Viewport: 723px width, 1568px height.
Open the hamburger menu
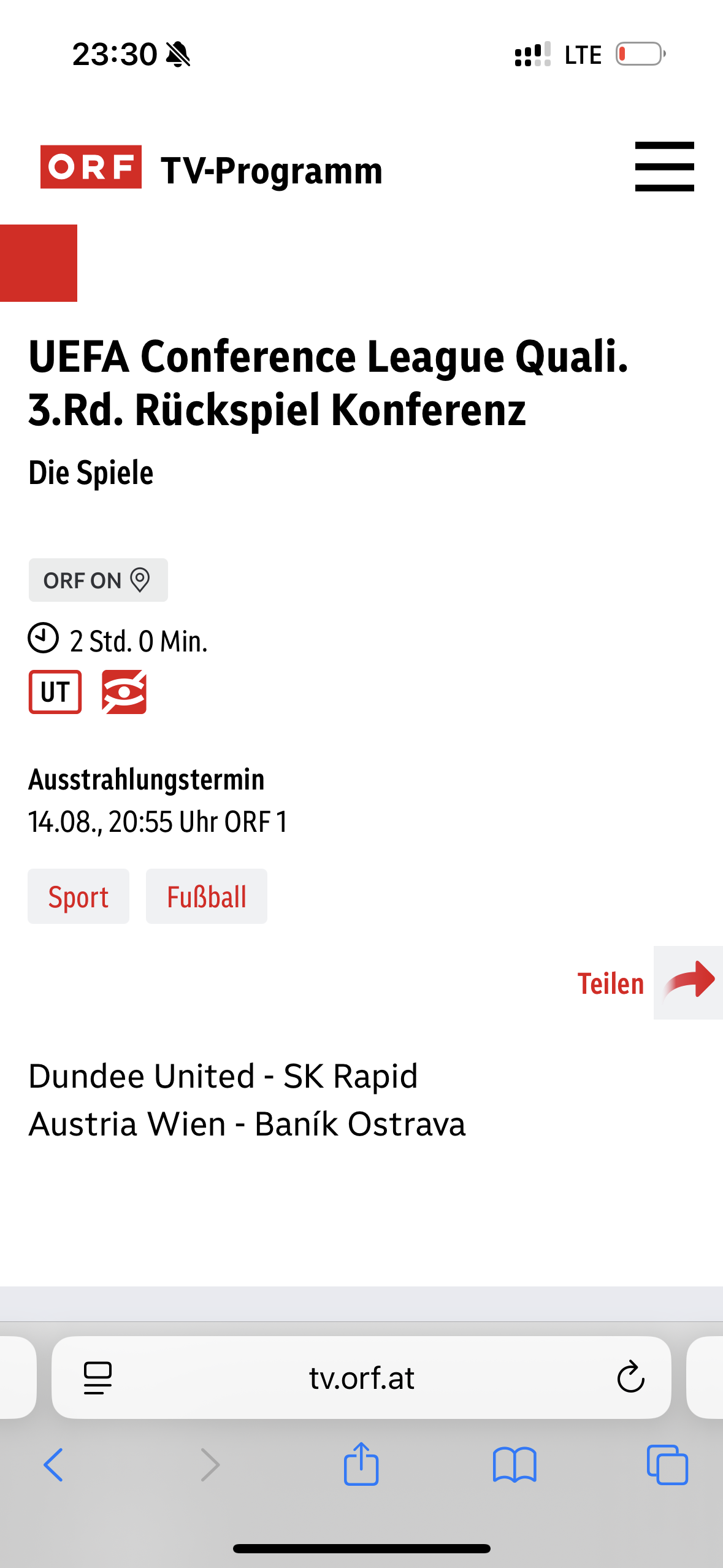(x=664, y=167)
